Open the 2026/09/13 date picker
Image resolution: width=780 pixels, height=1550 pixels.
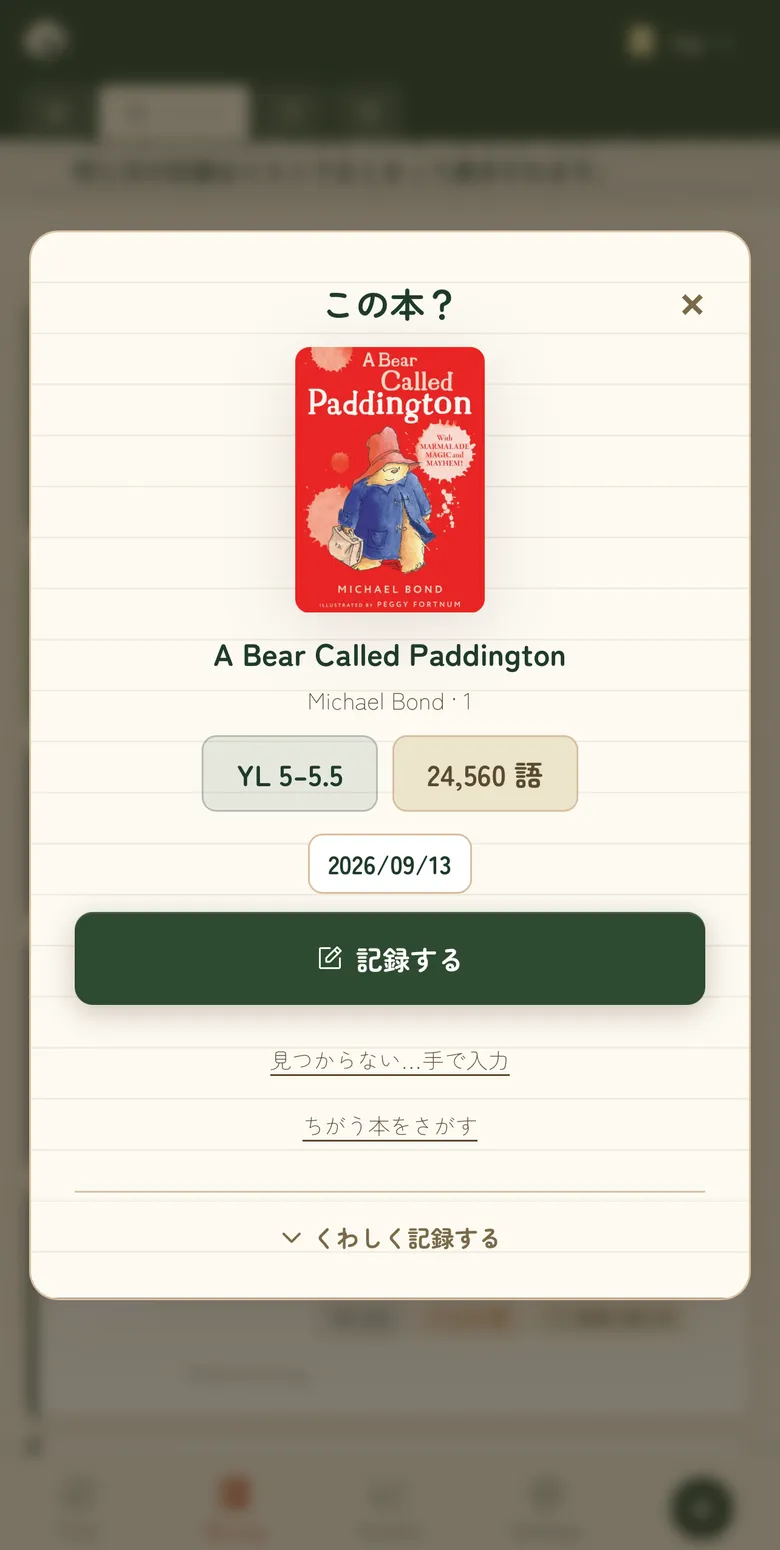390,864
